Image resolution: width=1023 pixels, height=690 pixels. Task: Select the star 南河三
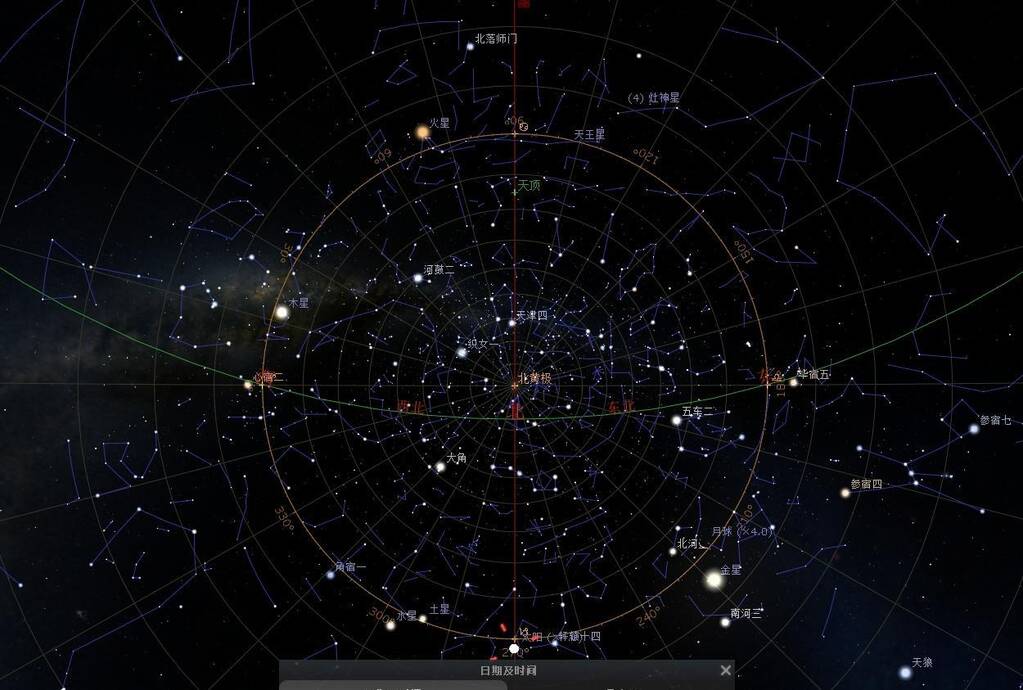pyautogui.click(x=725, y=622)
